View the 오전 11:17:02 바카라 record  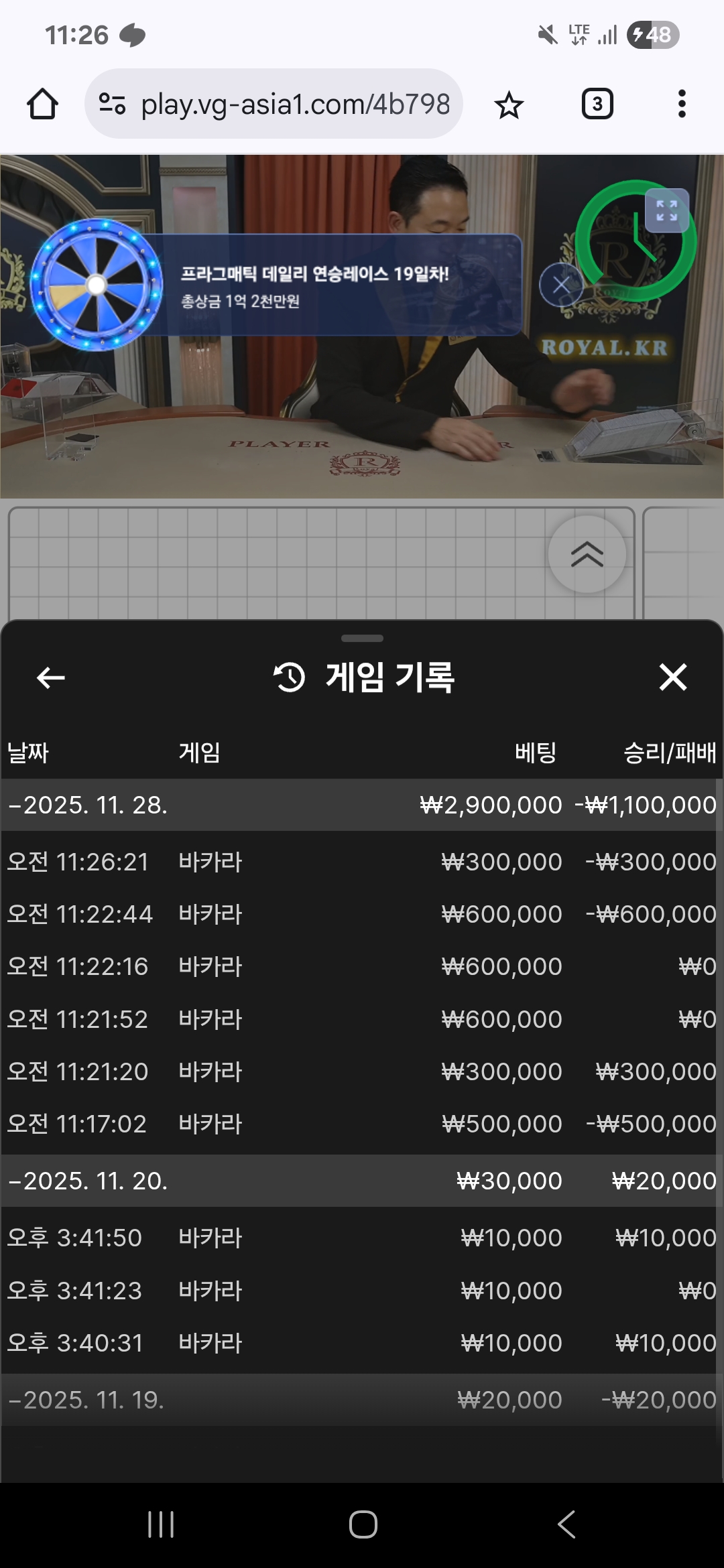point(361,1124)
